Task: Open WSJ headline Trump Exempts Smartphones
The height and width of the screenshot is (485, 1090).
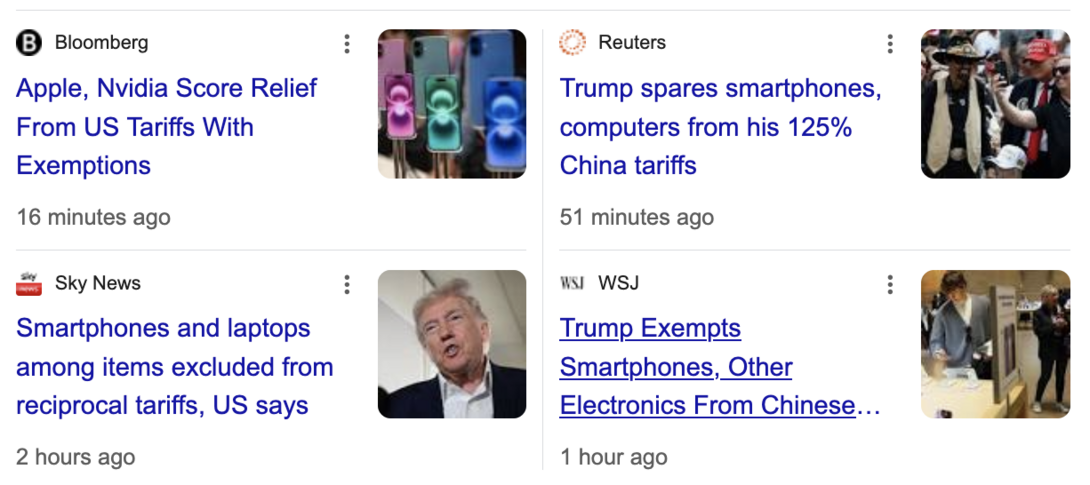Action: pyautogui.click(x=700, y=367)
